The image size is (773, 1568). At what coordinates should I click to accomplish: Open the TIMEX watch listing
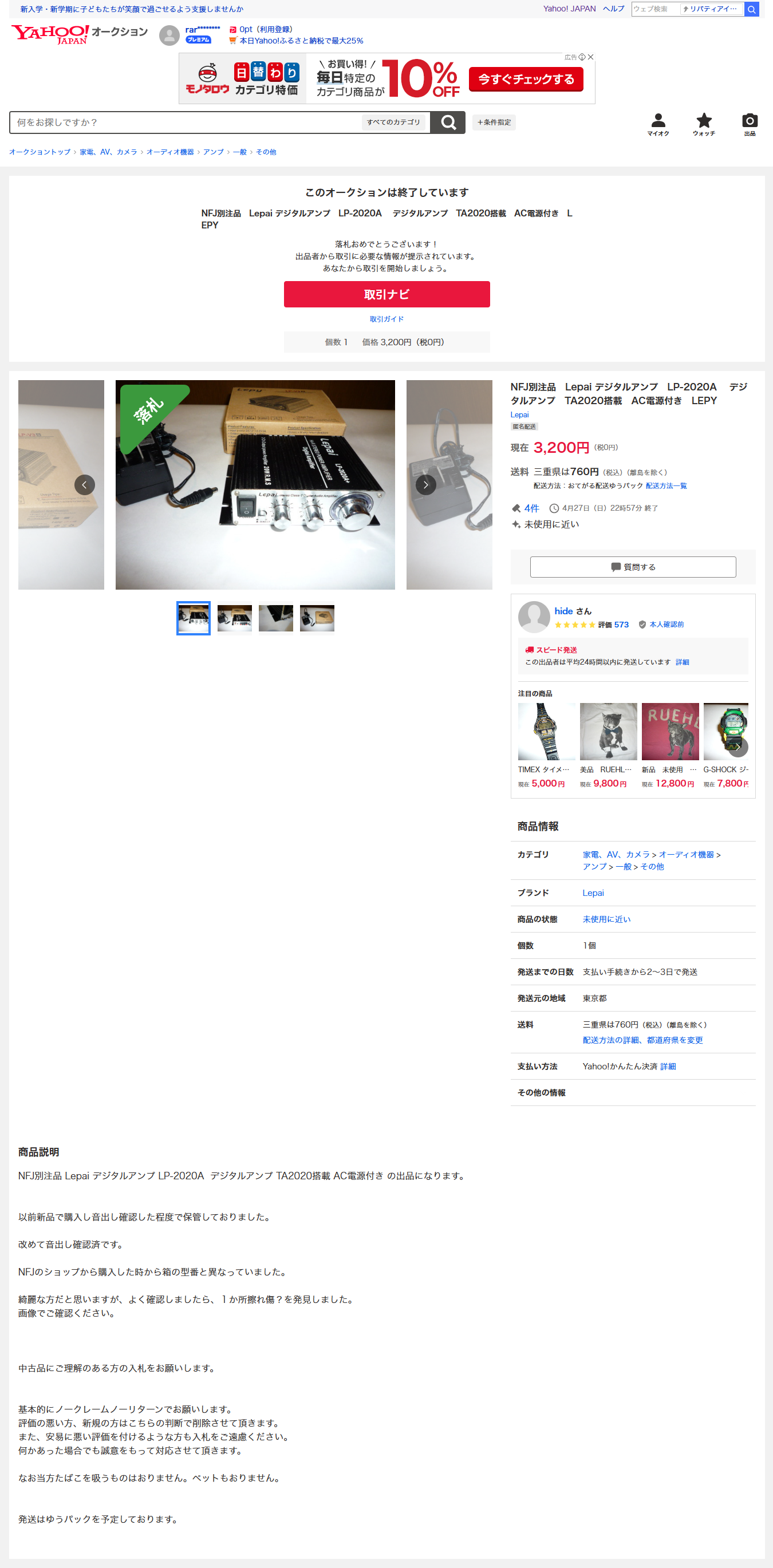pyautogui.click(x=545, y=732)
